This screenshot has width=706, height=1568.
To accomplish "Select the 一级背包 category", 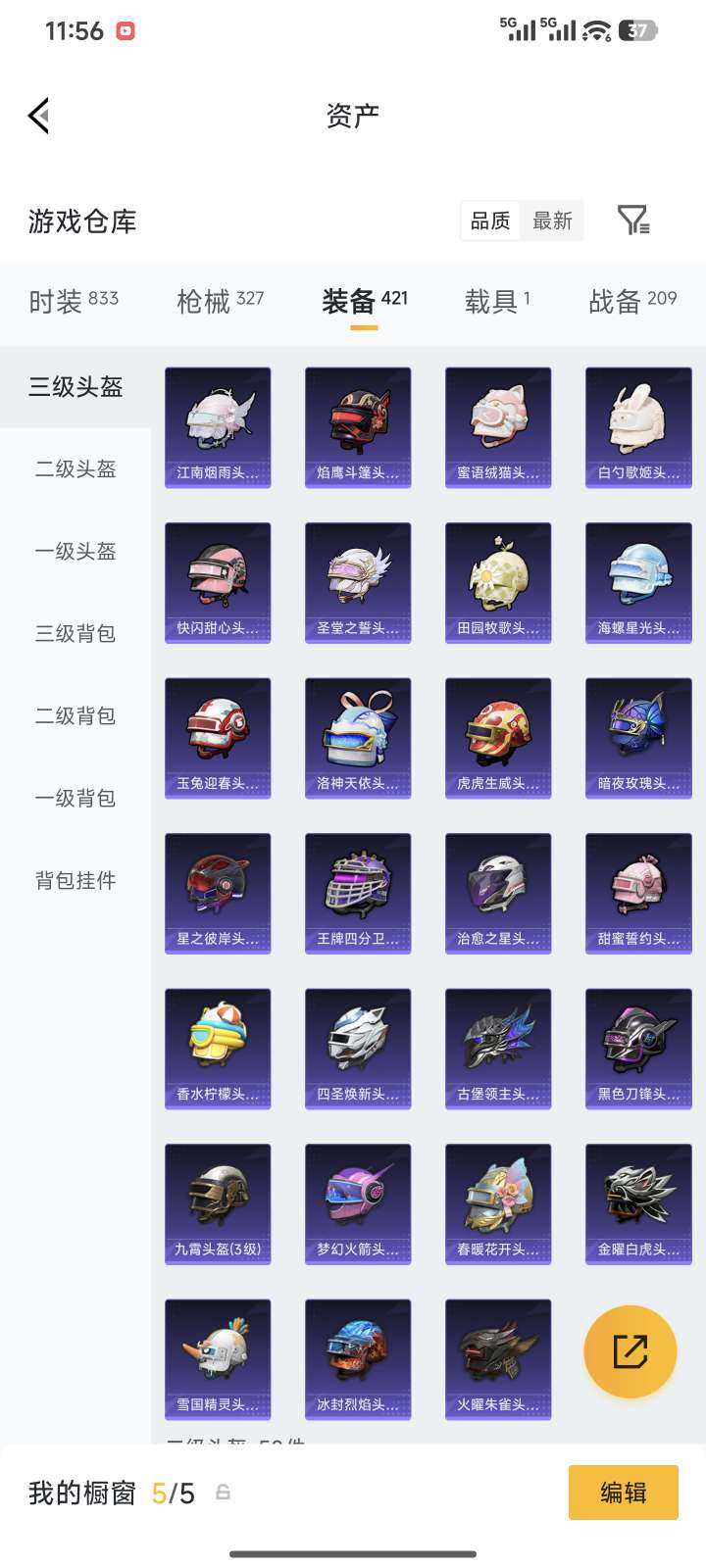I will [x=76, y=799].
